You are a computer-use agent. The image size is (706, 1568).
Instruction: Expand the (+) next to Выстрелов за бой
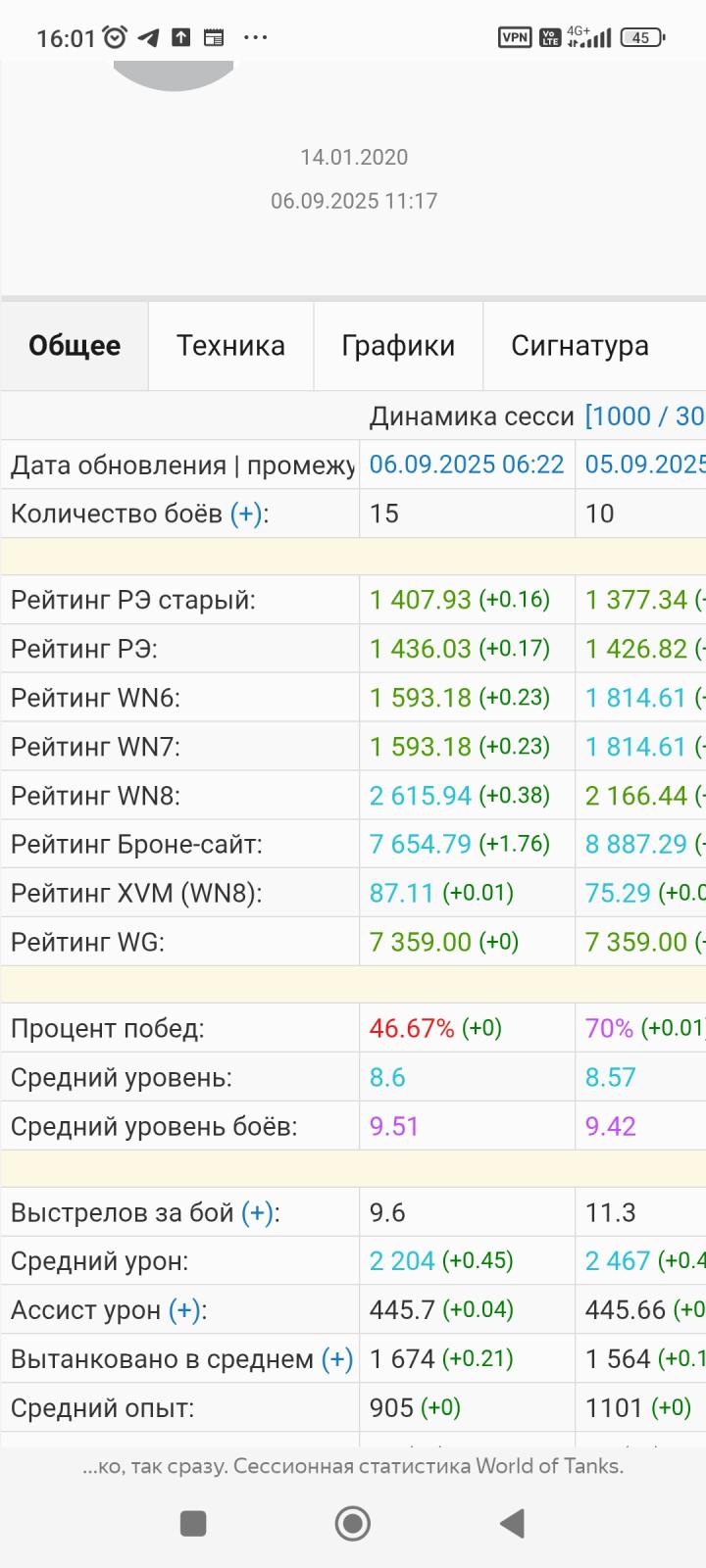258,1213
